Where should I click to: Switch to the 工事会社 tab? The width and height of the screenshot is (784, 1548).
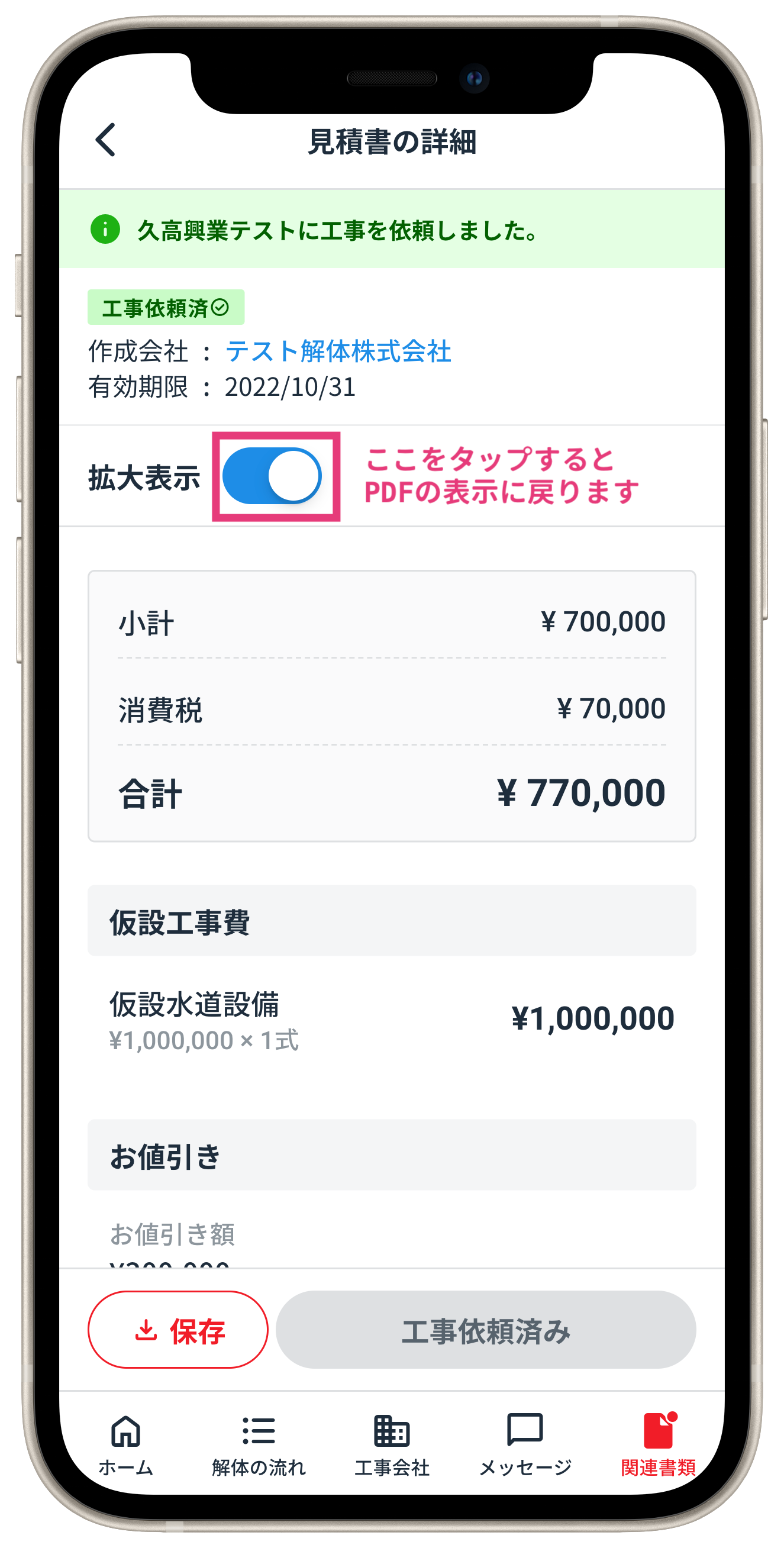coord(392,1443)
